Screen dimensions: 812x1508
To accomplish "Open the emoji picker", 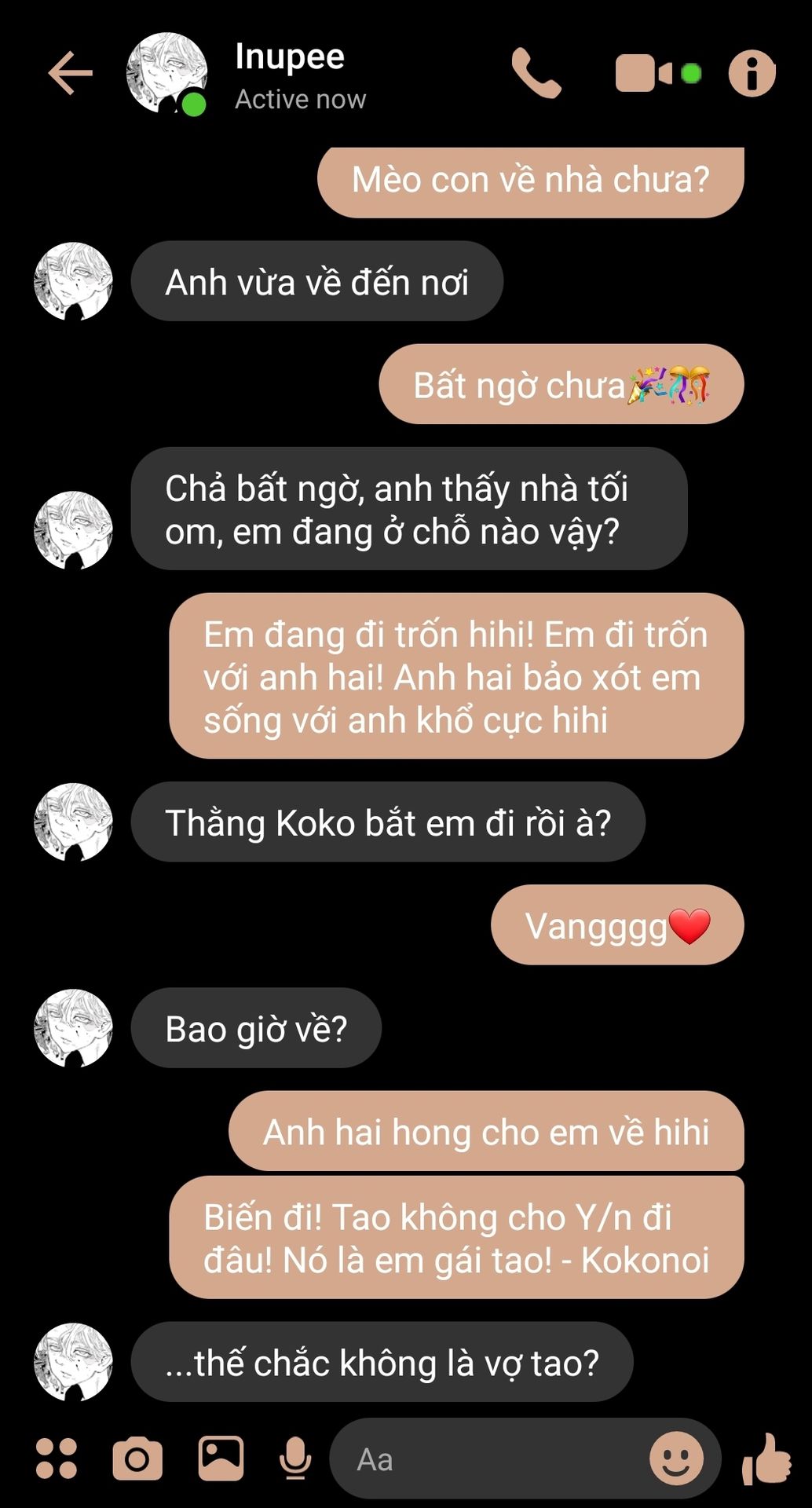I will click(x=676, y=1459).
